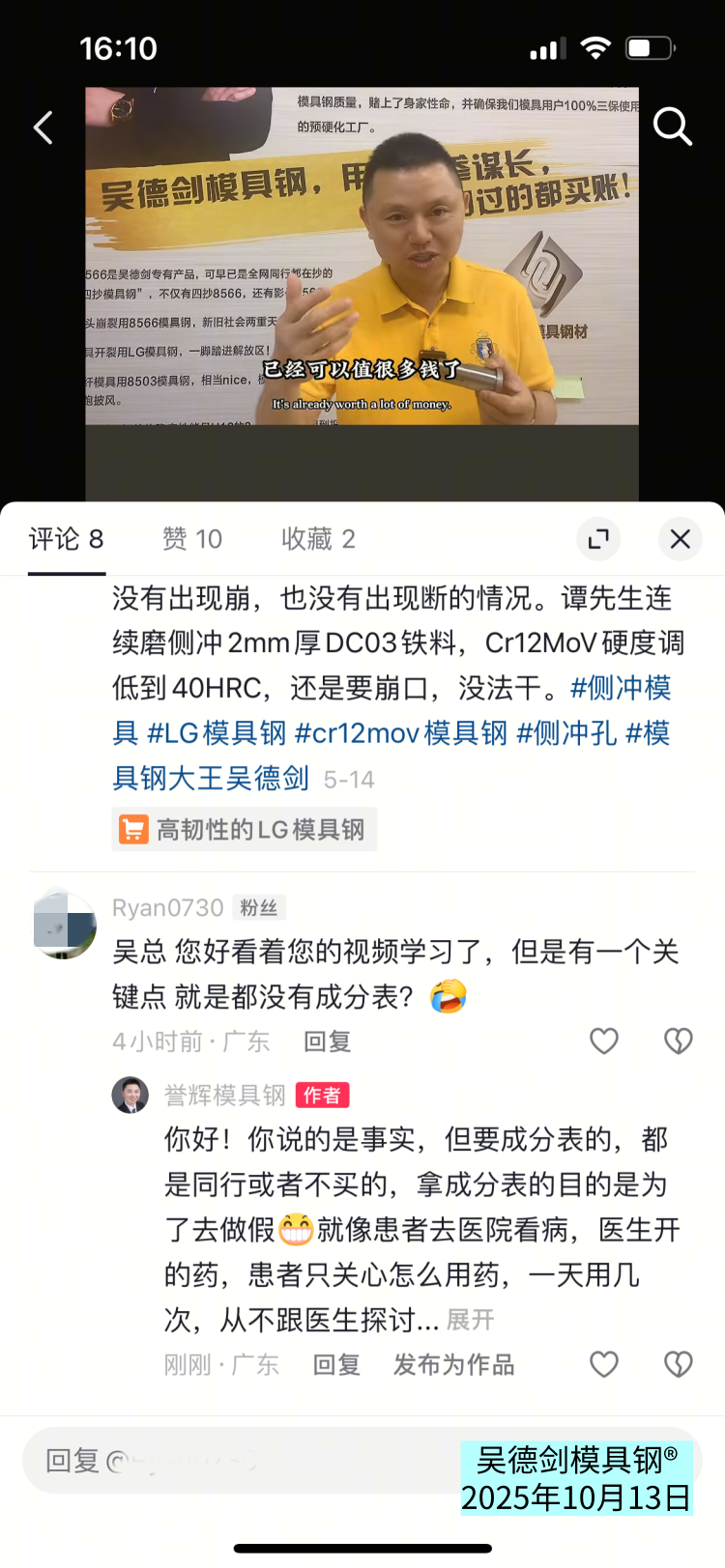Expand the comments panel to full screen
The image size is (725, 1568).
point(598,538)
